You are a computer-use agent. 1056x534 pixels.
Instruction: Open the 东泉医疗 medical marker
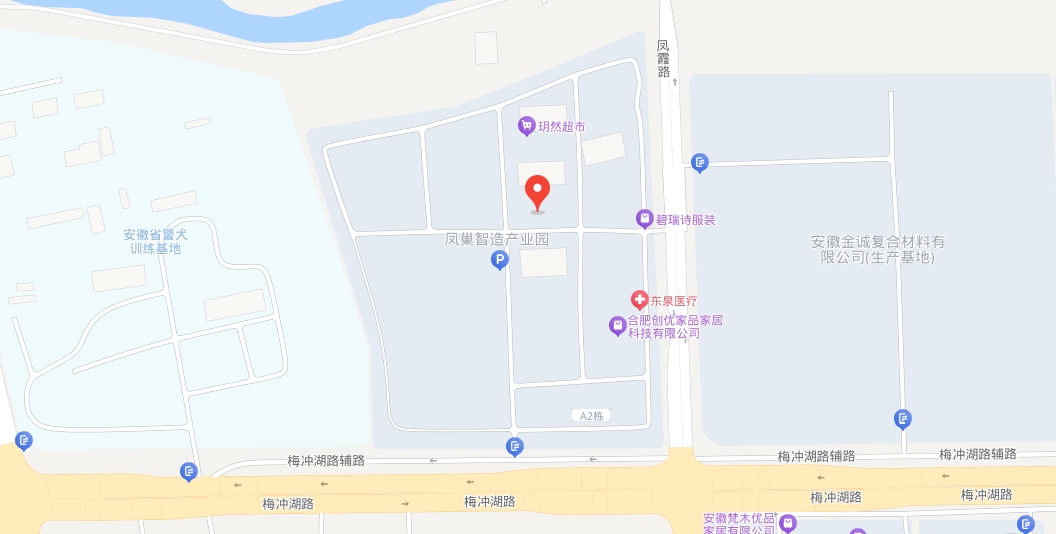[639, 300]
